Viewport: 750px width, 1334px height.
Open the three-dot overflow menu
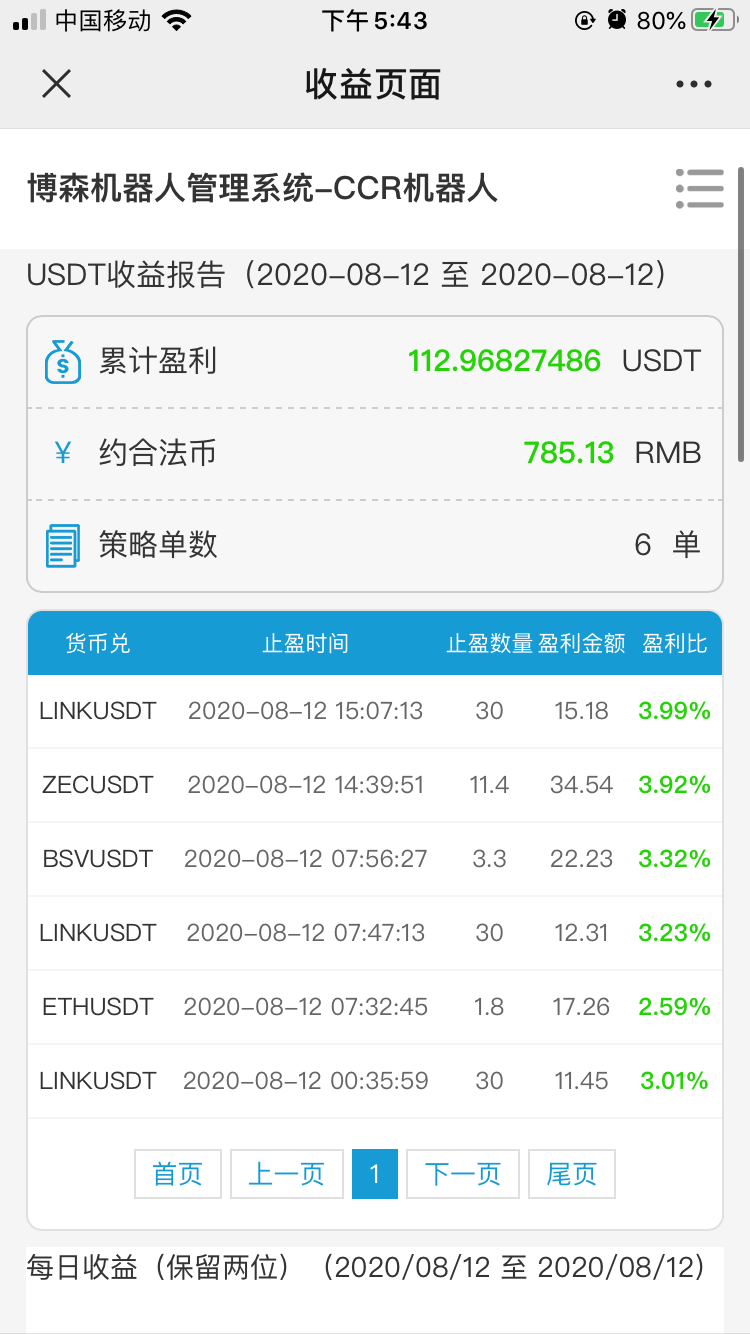(x=693, y=85)
